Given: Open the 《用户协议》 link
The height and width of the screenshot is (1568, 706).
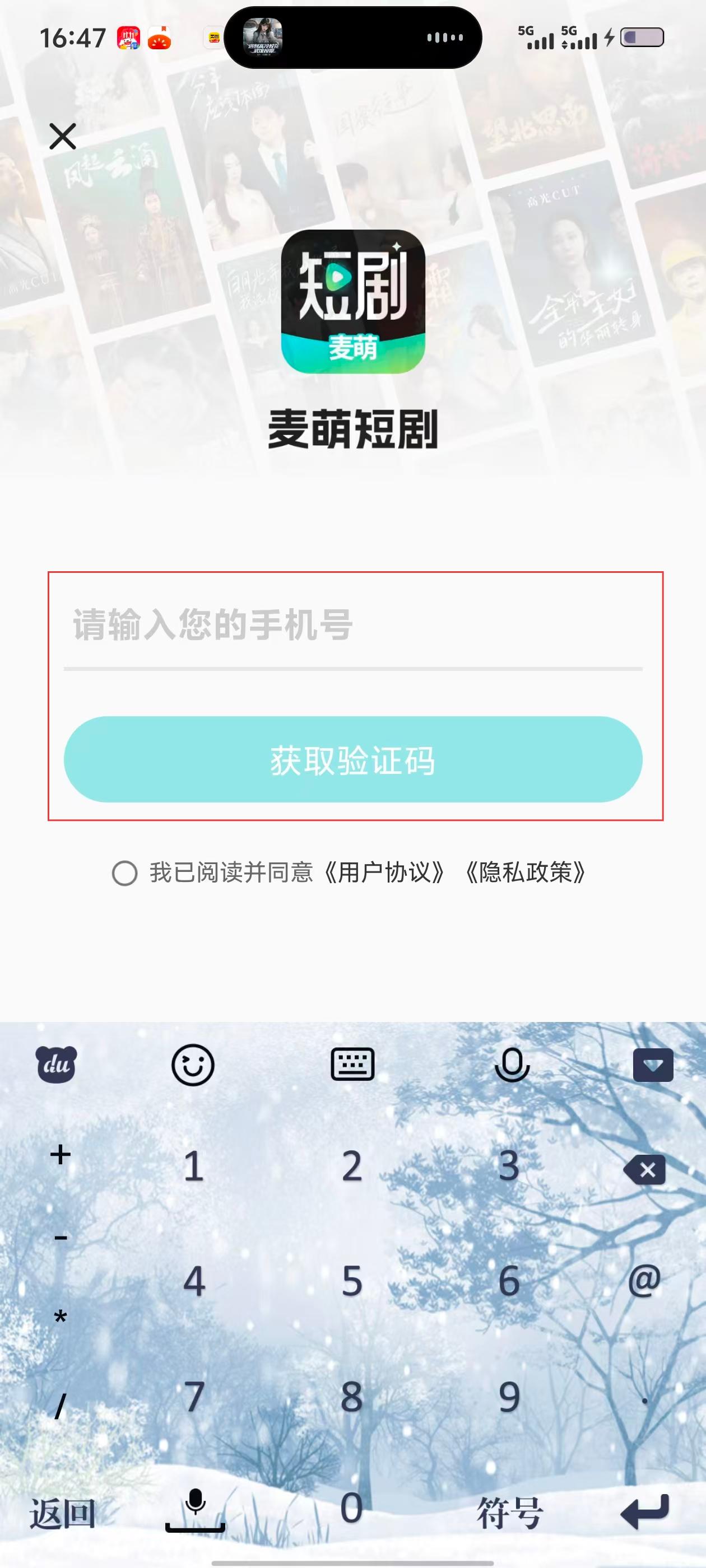Looking at the screenshot, I should point(384,873).
